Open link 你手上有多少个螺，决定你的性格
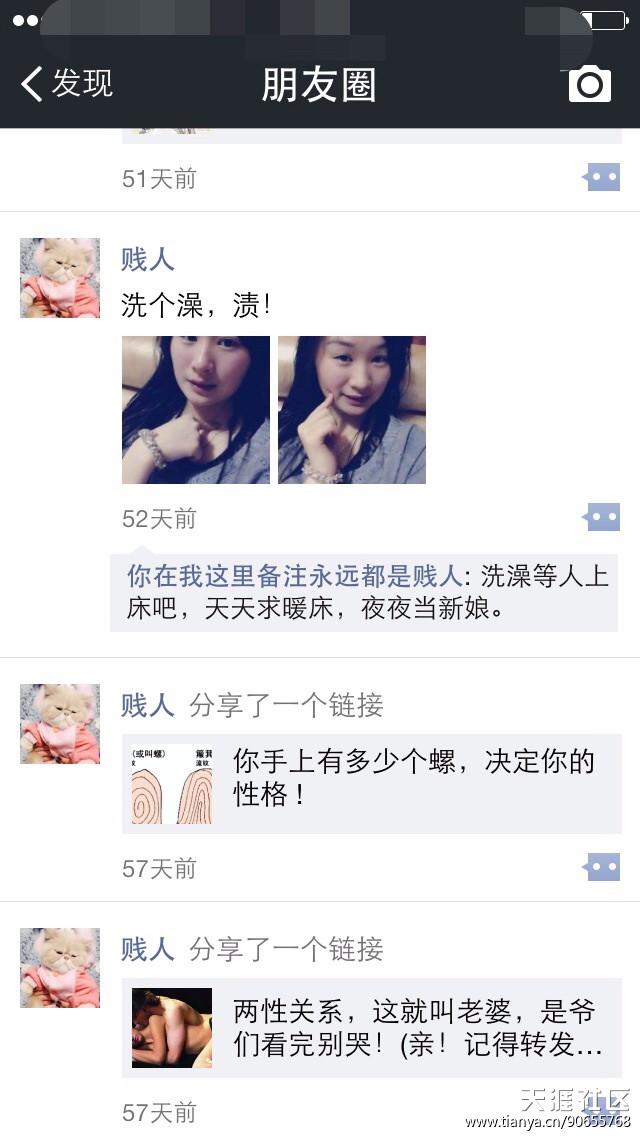 372,784
